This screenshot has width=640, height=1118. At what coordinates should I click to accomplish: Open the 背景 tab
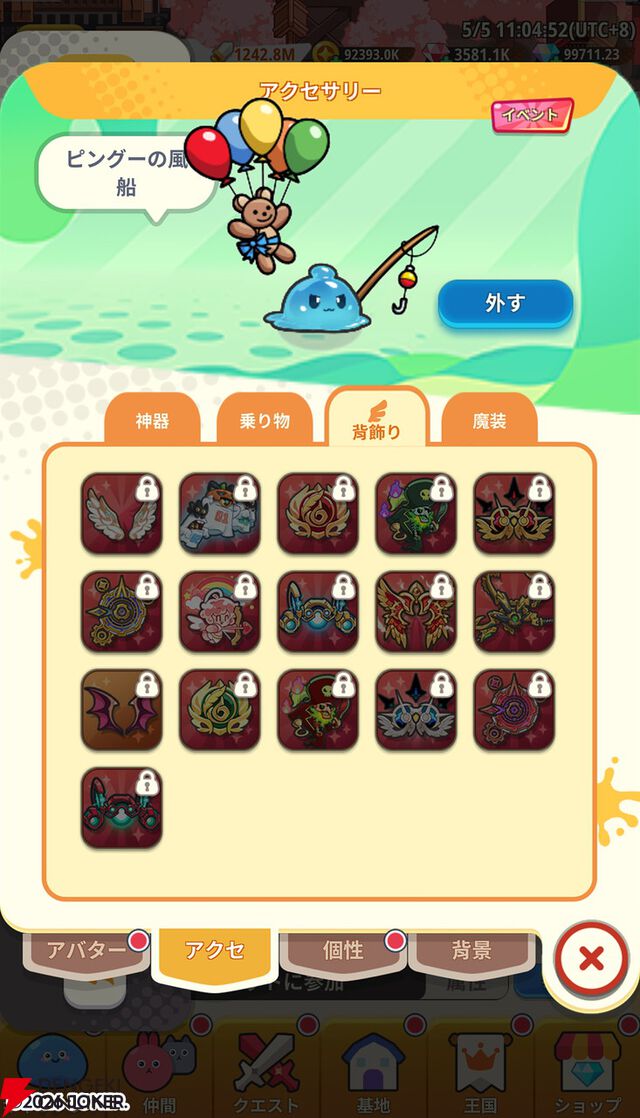(472, 951)
